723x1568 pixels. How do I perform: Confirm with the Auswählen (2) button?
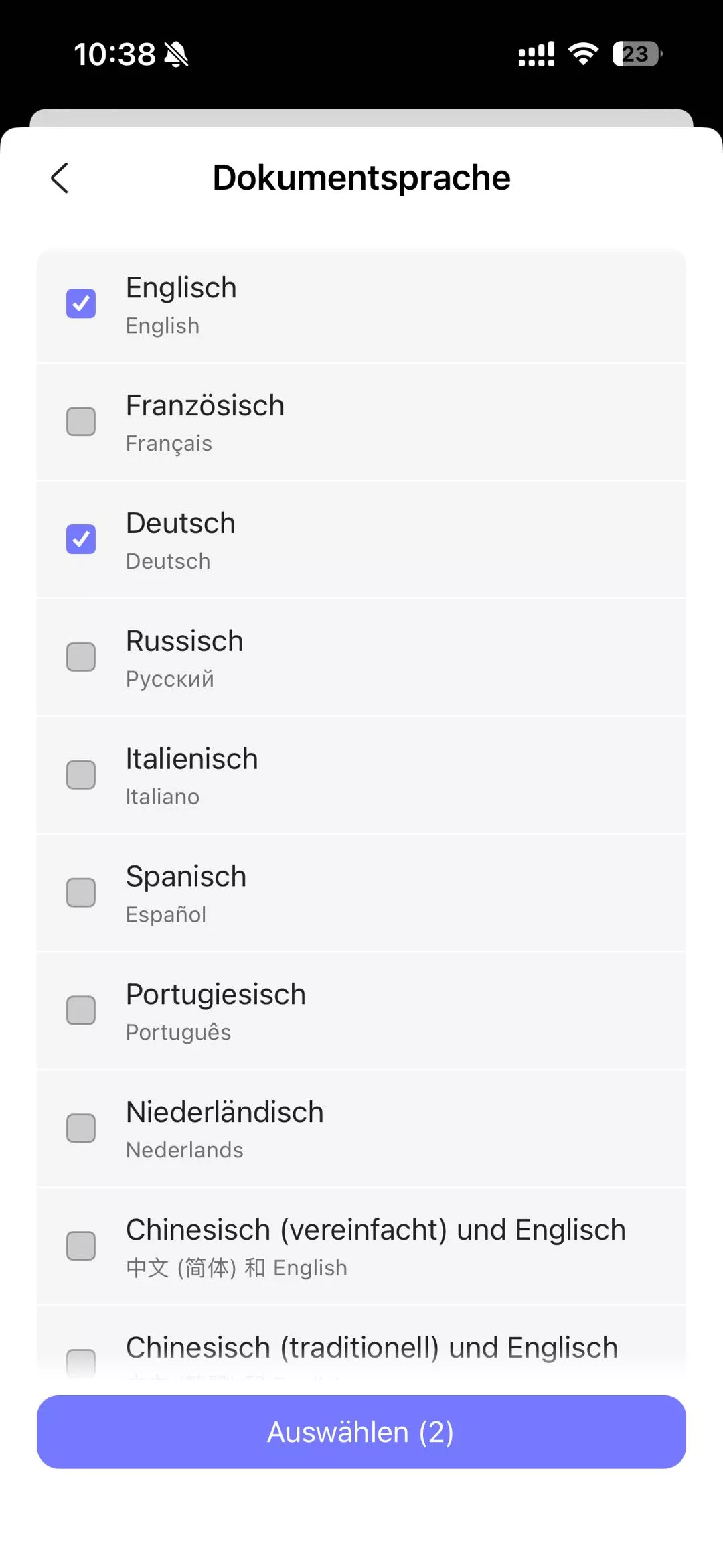[361, 1432]
